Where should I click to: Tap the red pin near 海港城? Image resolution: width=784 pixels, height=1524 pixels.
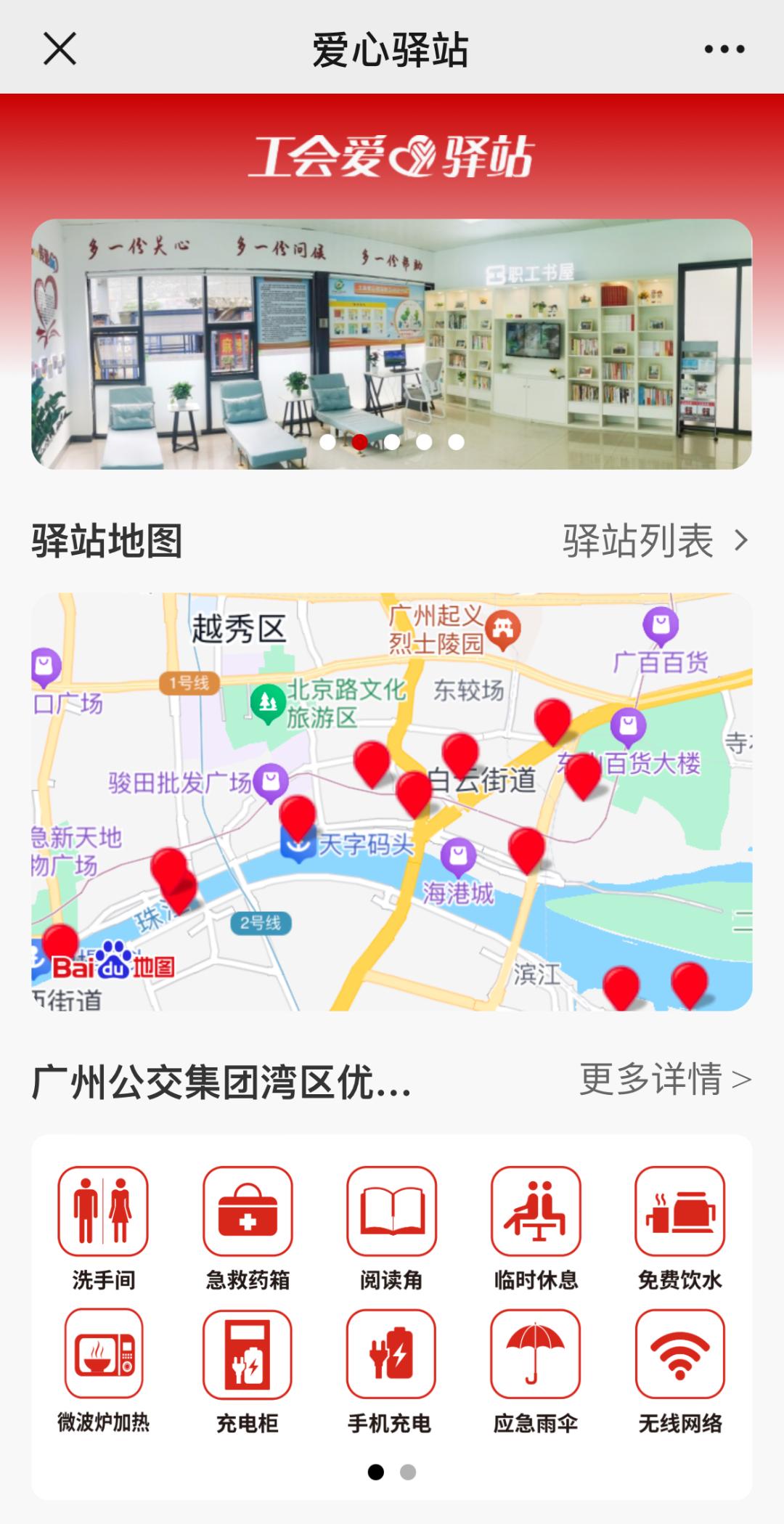pos(526,848)
